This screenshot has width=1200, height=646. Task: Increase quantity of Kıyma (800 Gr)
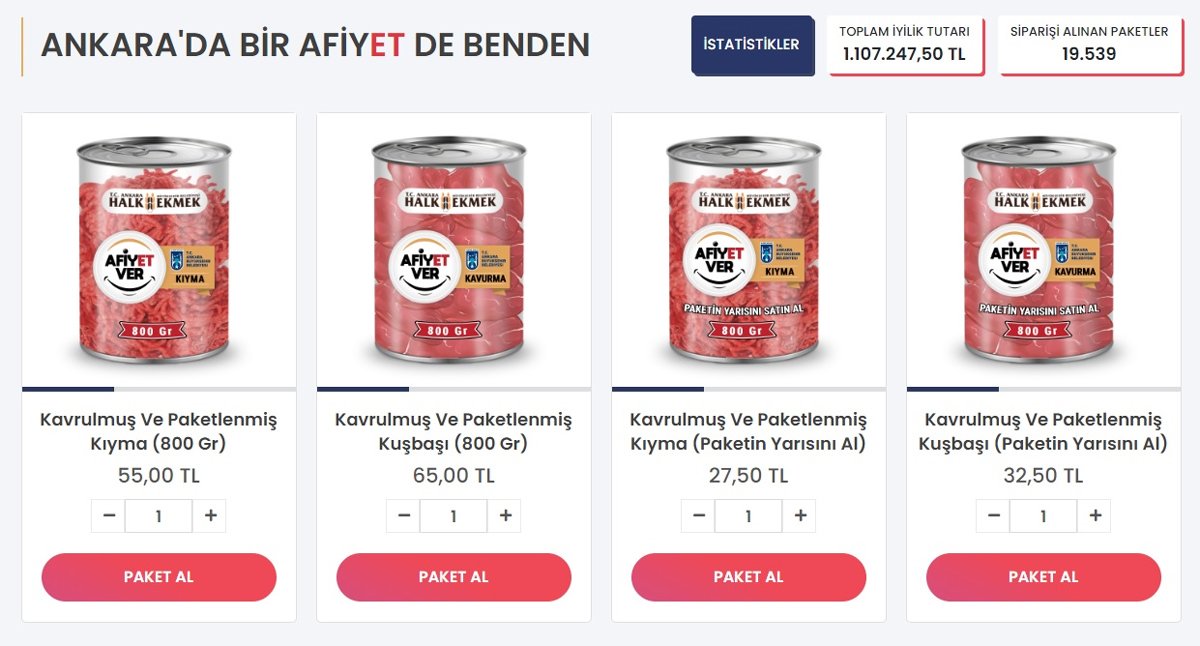point(210,516)
